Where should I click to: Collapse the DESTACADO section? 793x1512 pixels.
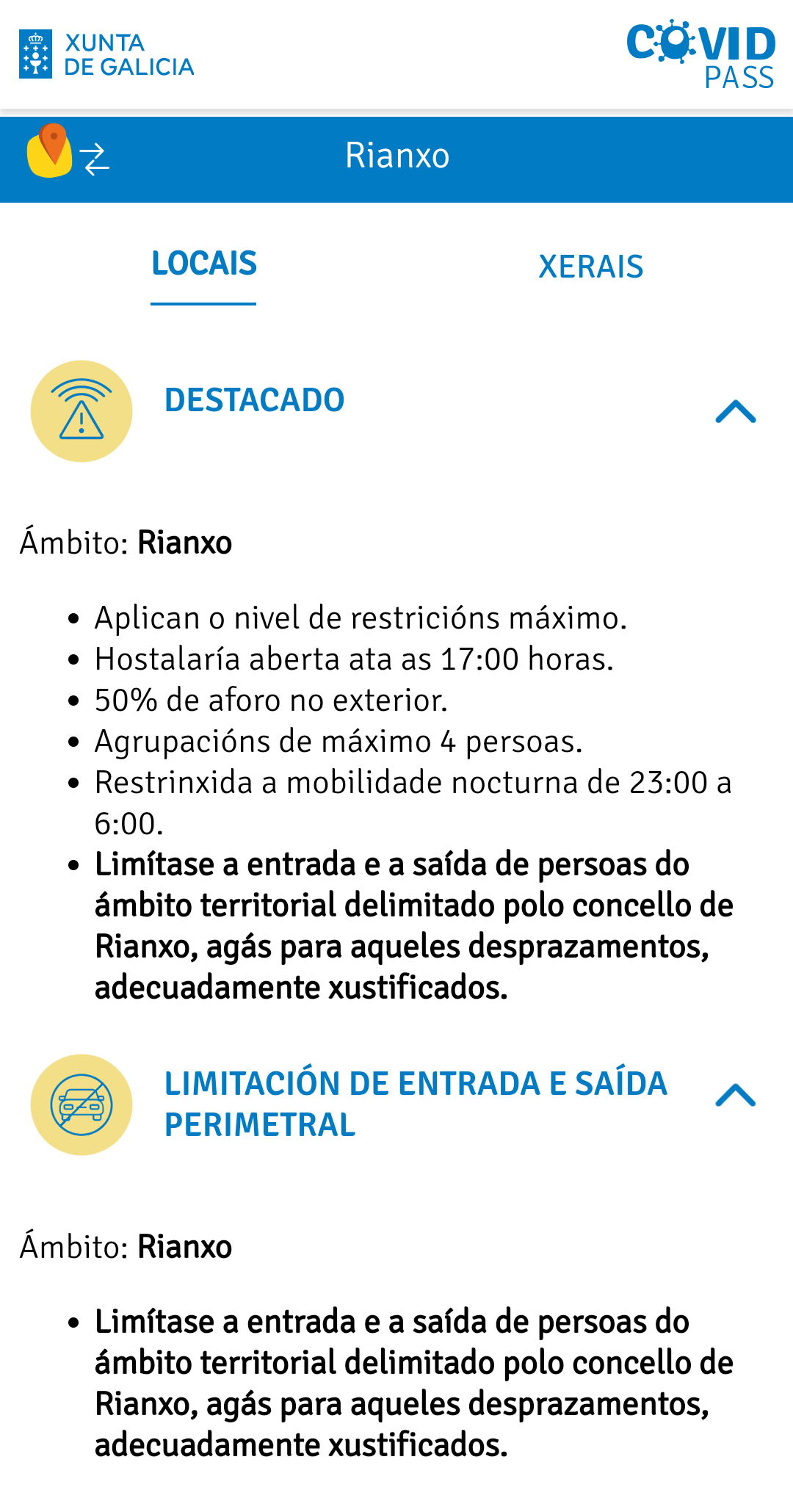point(735,411)
